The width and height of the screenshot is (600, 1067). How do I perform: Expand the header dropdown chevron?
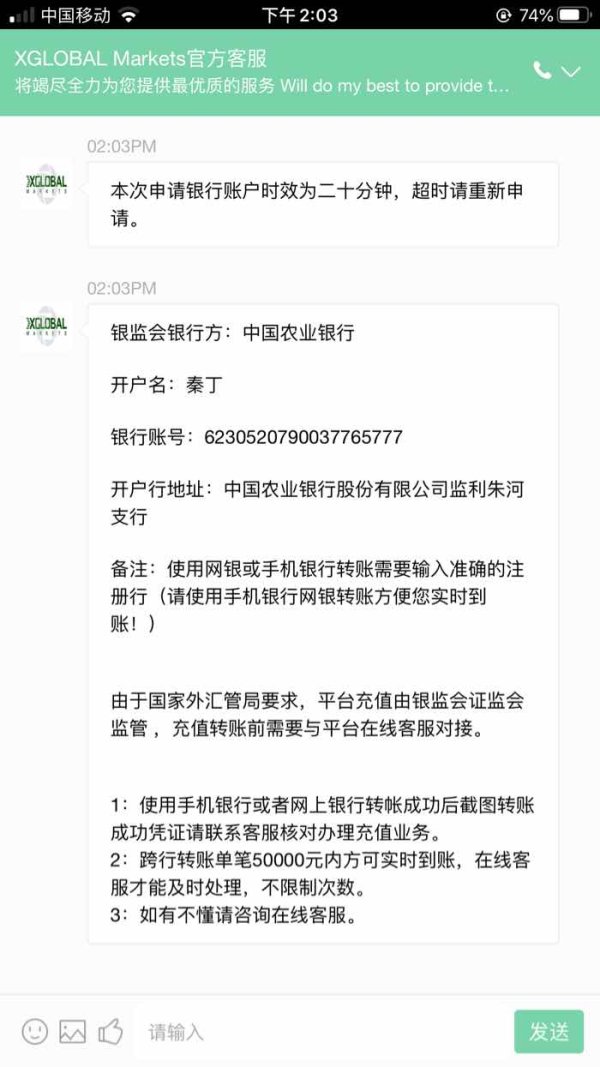pyautogui.click(x=570, y=71)
